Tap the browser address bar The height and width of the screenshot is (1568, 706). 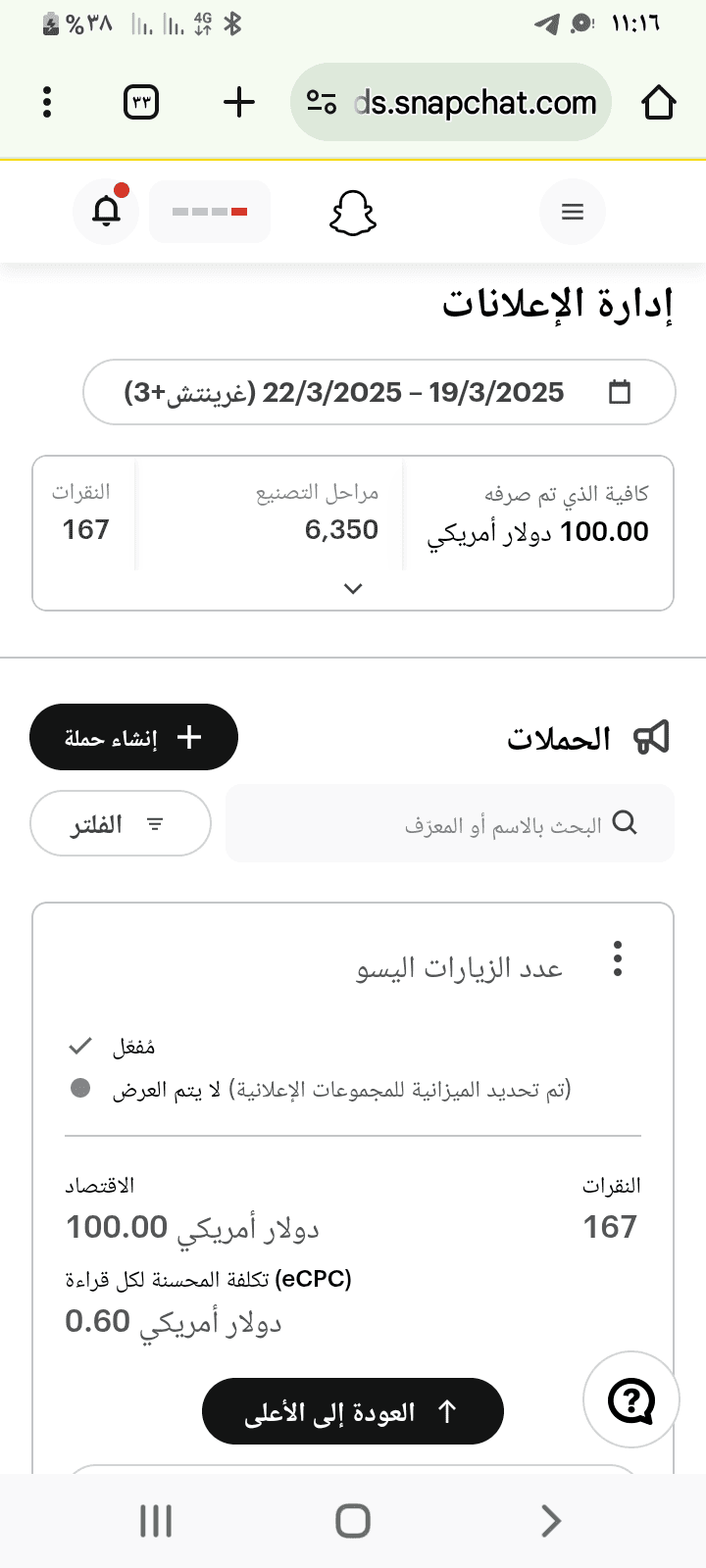[x=451, y=102]
